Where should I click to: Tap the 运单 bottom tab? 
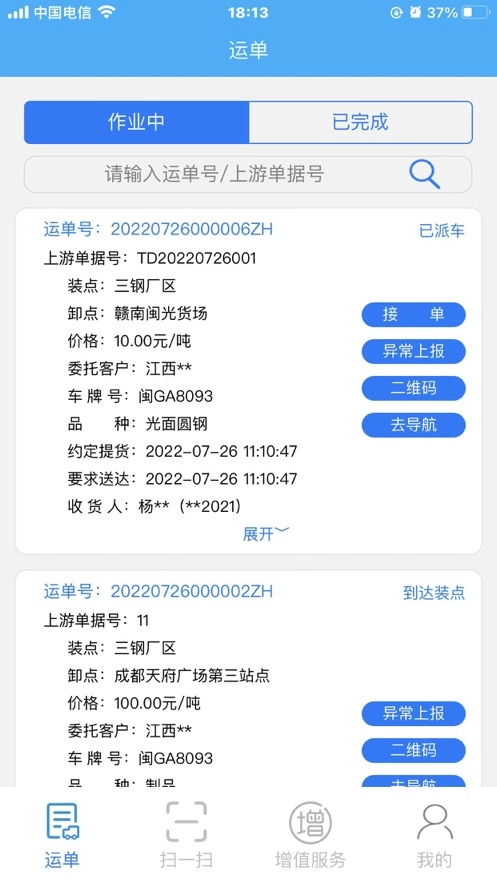62,835
